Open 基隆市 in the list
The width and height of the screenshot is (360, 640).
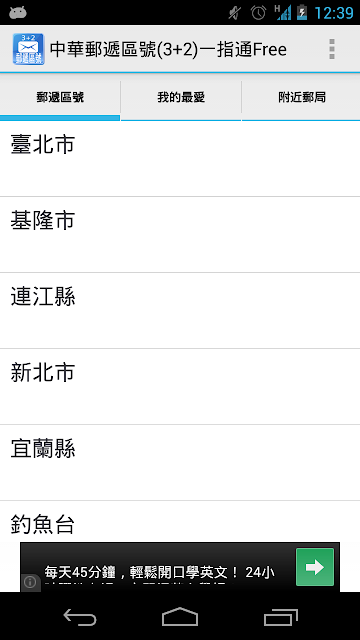180,235
